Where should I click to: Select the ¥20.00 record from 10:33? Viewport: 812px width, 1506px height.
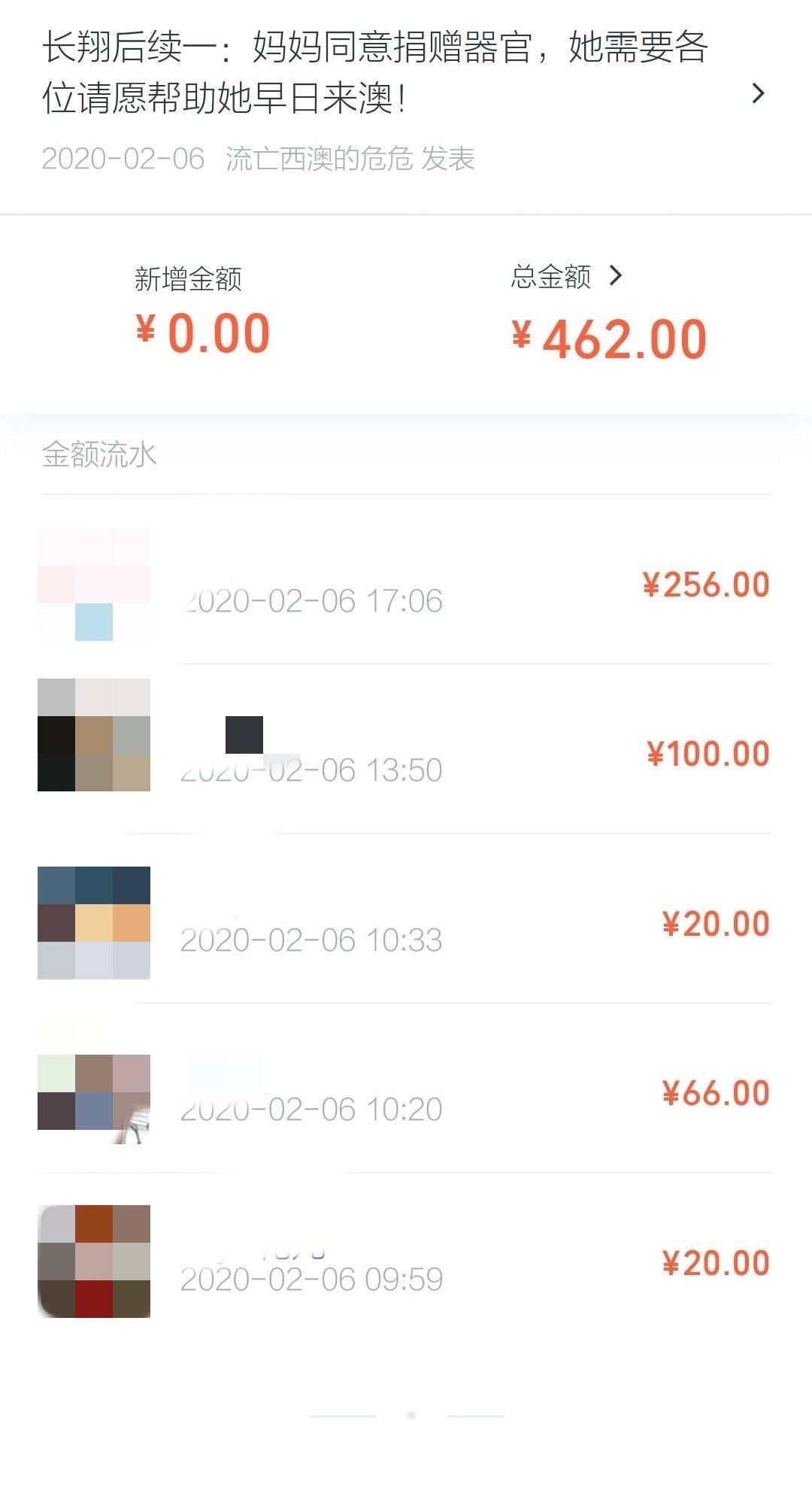(x=404, y=924)
